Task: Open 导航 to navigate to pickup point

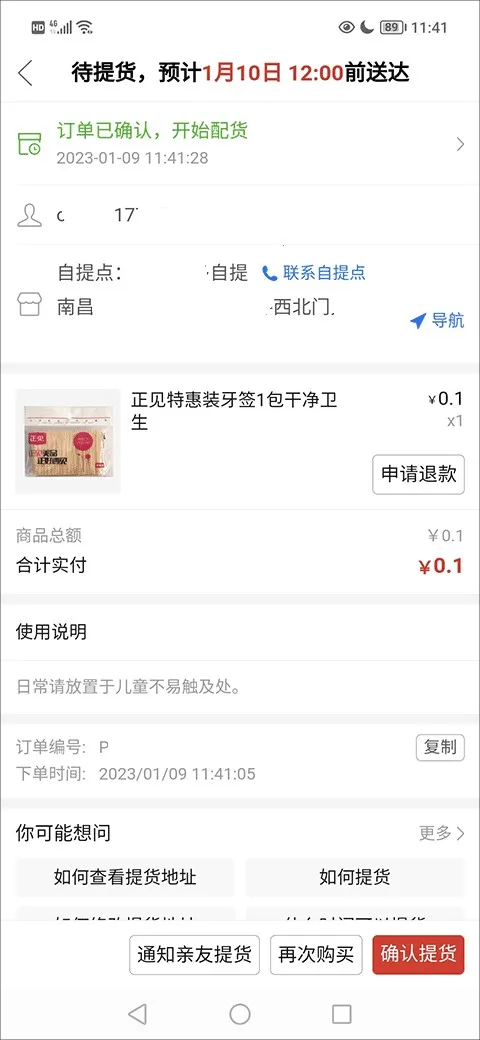Action: [x=437, y=321]
